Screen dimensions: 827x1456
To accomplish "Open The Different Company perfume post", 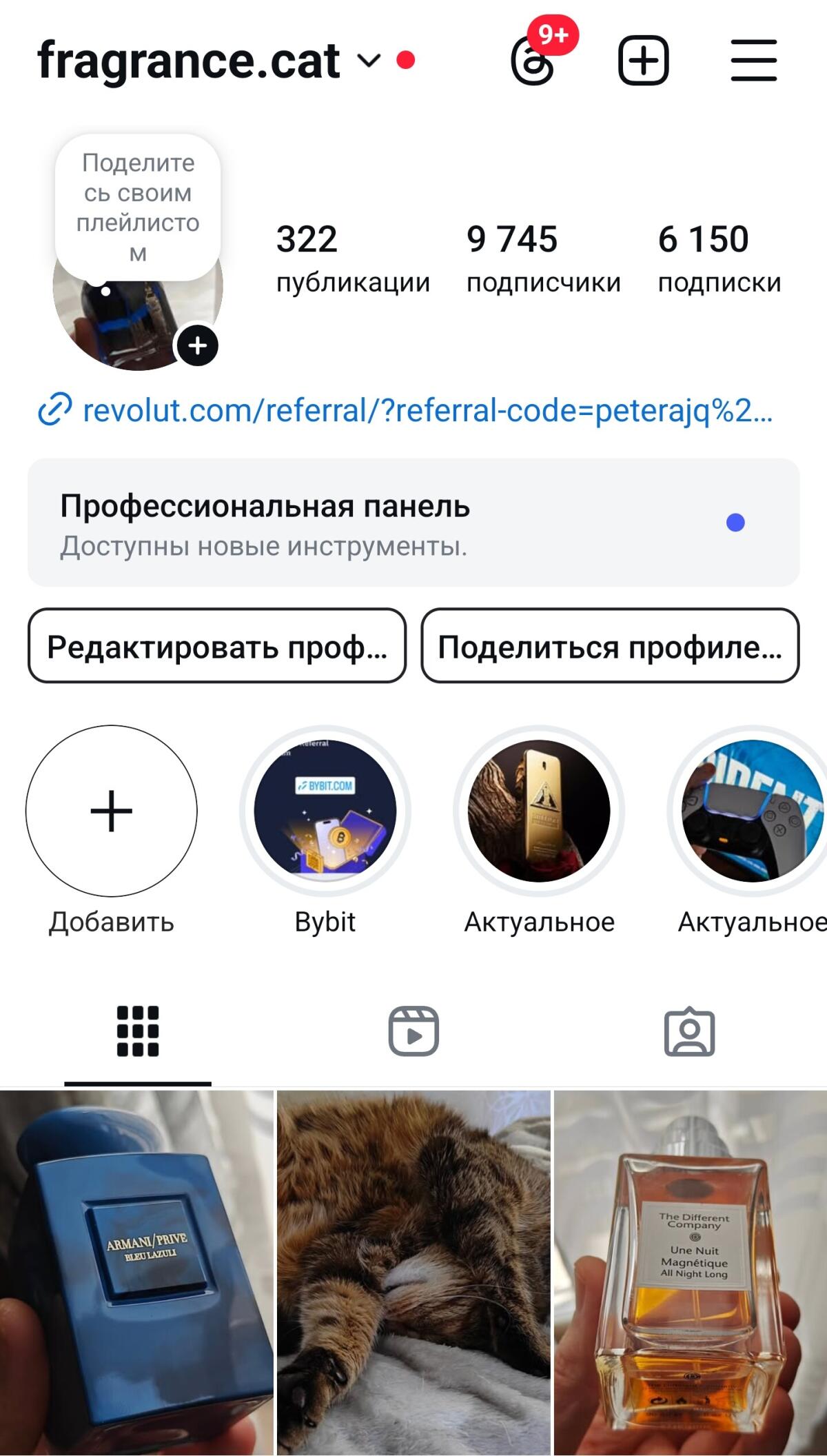I will 691,1272.
